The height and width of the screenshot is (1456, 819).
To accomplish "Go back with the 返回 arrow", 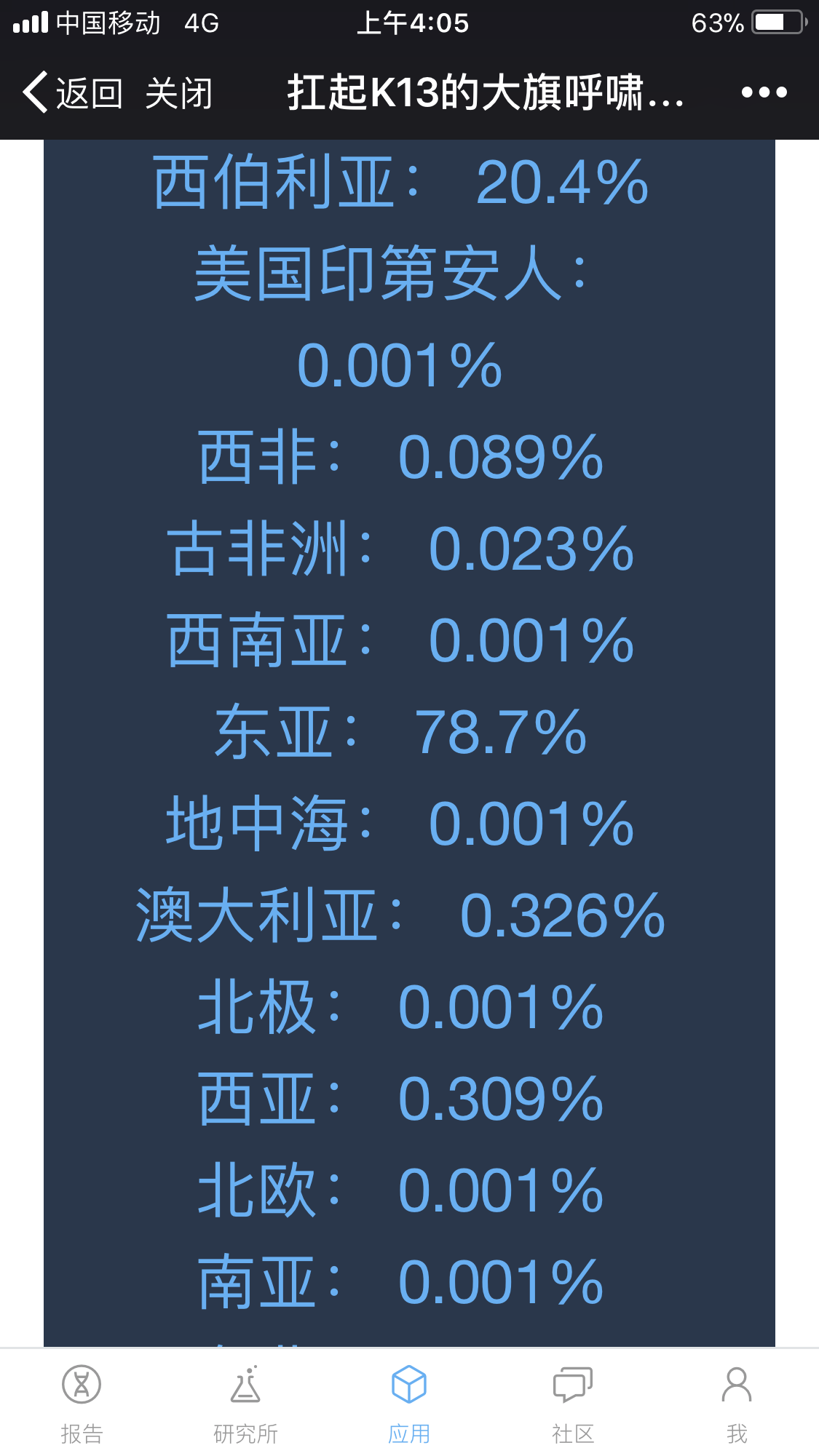I will click(72, 93).
